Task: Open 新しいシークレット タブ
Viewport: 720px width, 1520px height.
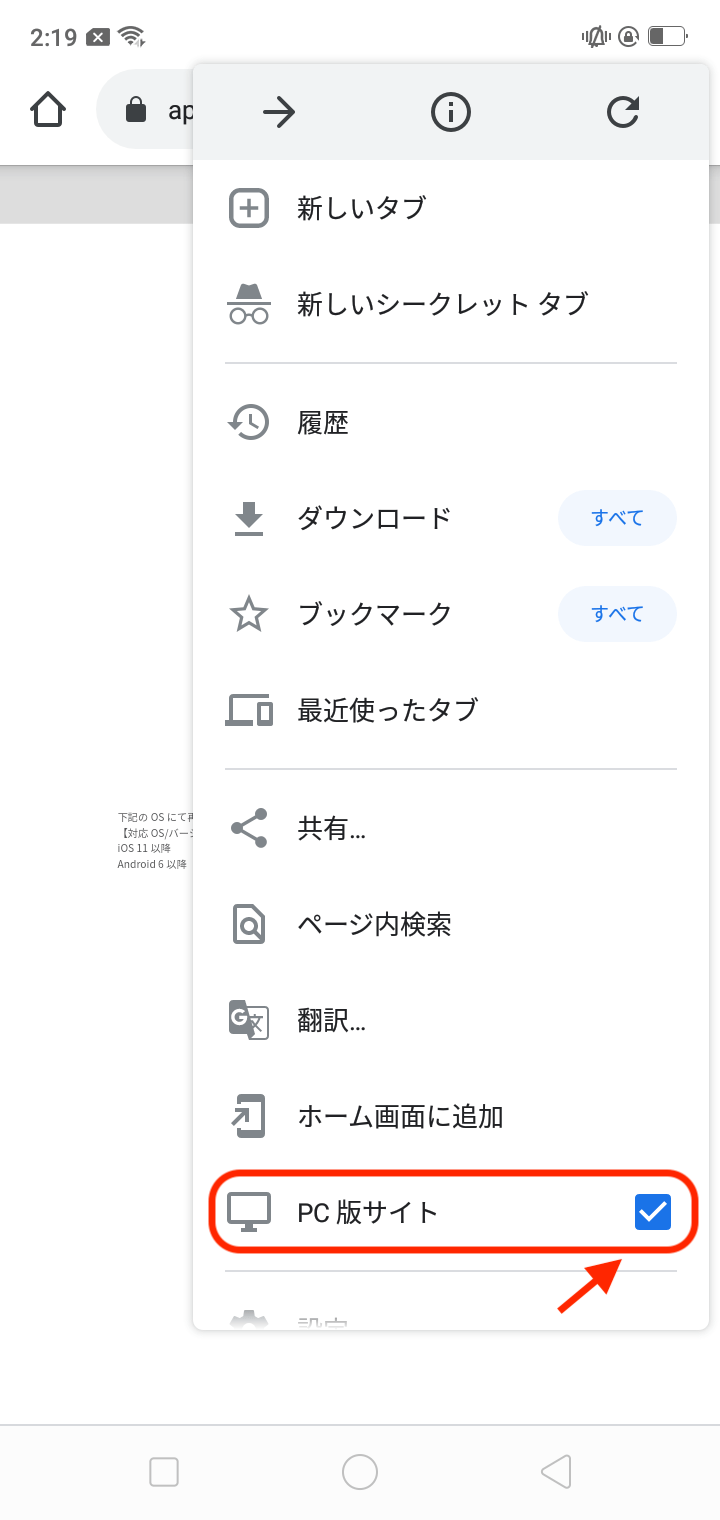Action: (x=451, y=304)
